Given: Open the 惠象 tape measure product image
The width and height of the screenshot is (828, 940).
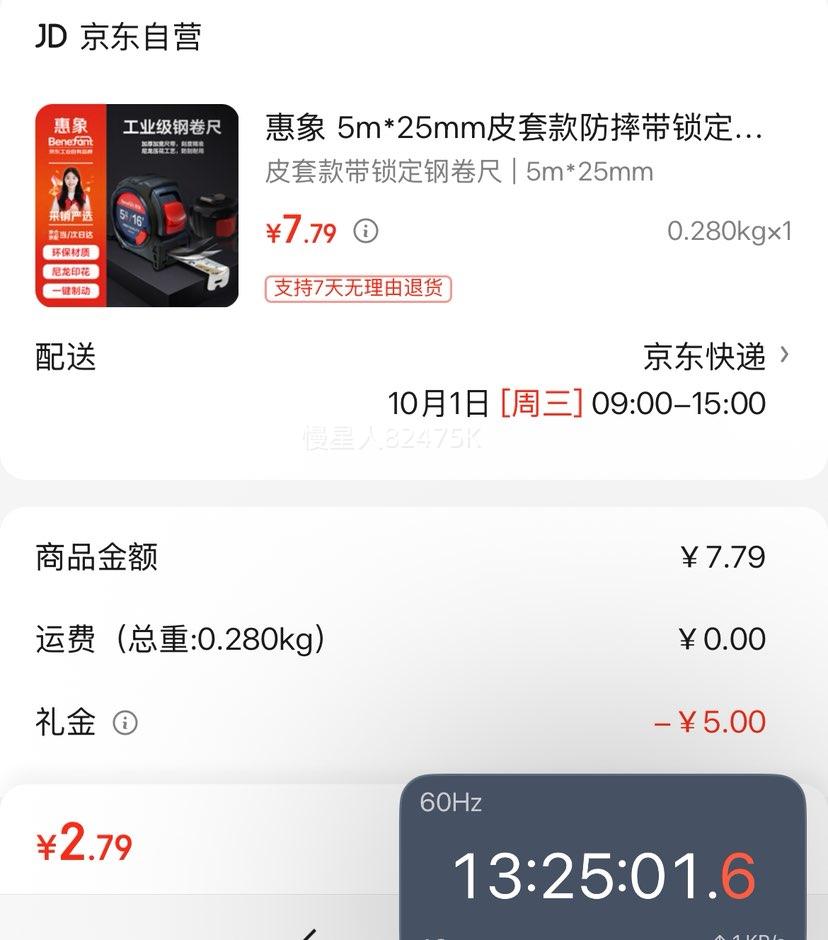Looking at the screenshot, I should [x=137, y=205].
